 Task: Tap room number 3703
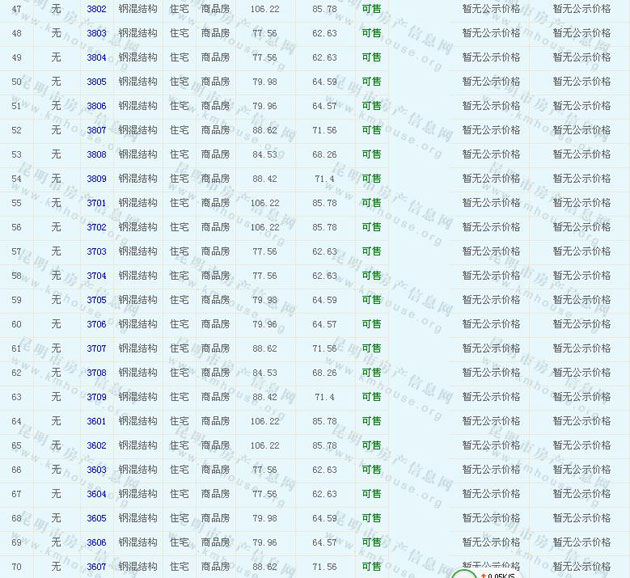click(96, 252)
